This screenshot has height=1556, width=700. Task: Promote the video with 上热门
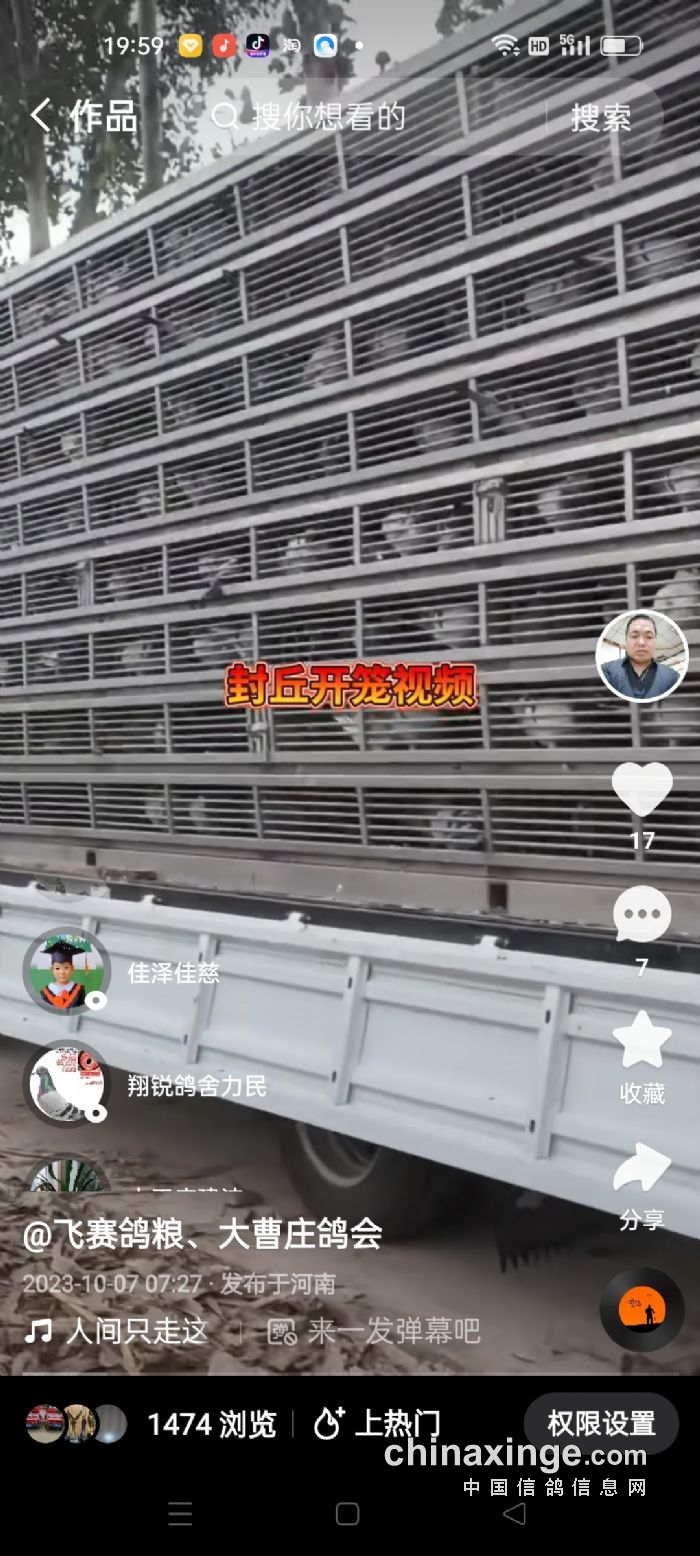pyautogui.click(x=378, y=1424)
